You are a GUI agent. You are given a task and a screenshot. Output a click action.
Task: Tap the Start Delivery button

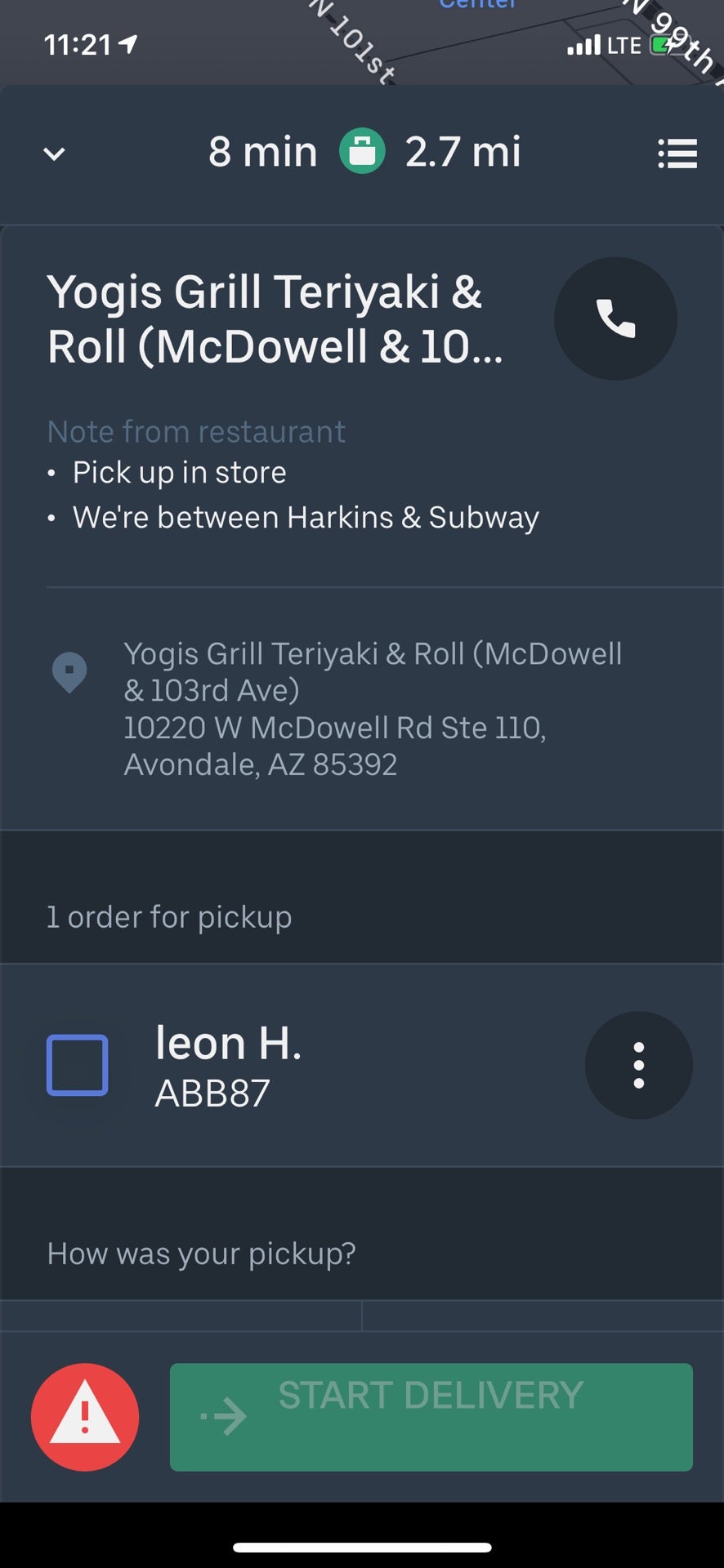click(431, 1417)
